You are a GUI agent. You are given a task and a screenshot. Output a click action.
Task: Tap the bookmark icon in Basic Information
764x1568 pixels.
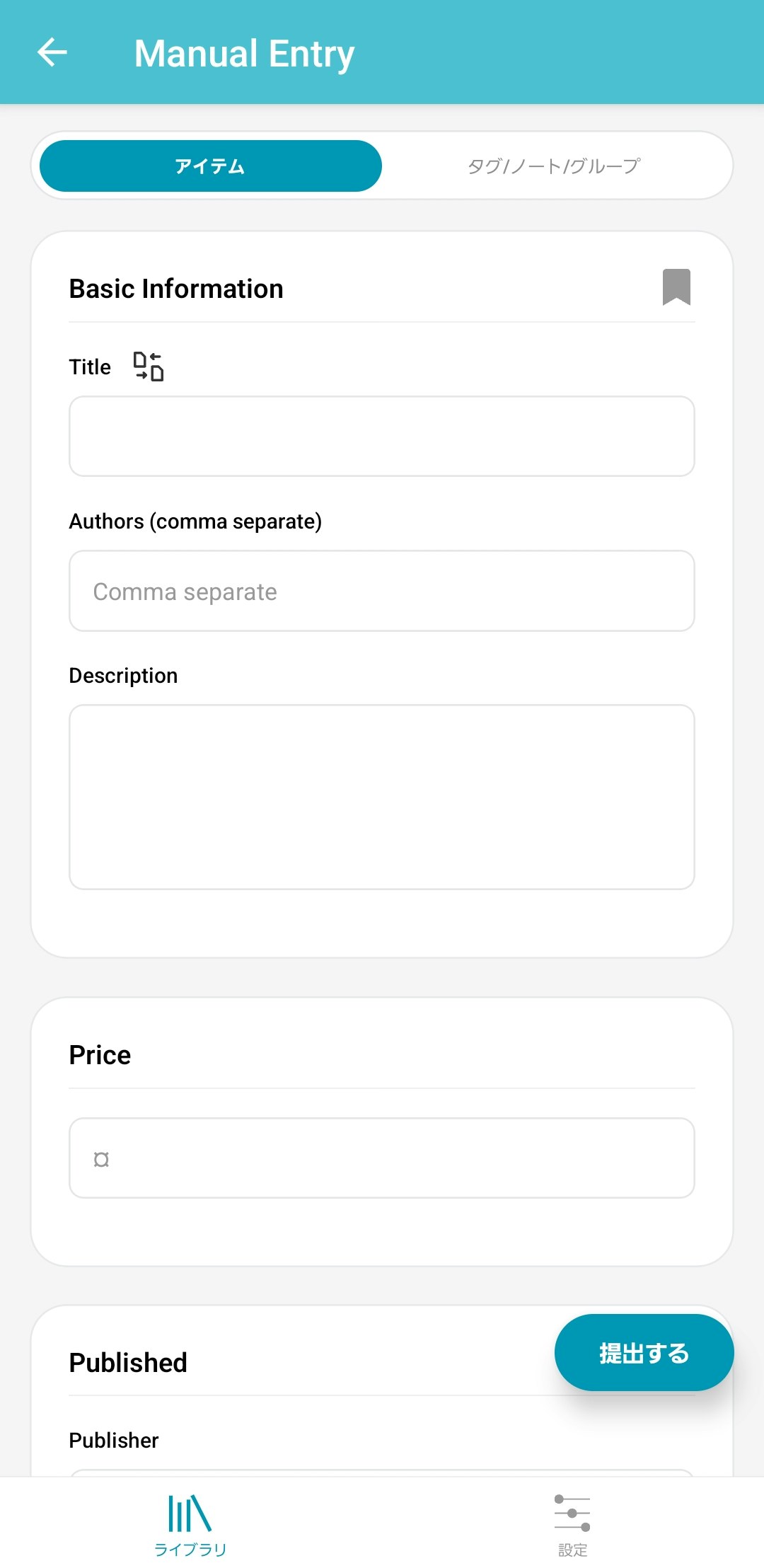[x=676, y=287]
